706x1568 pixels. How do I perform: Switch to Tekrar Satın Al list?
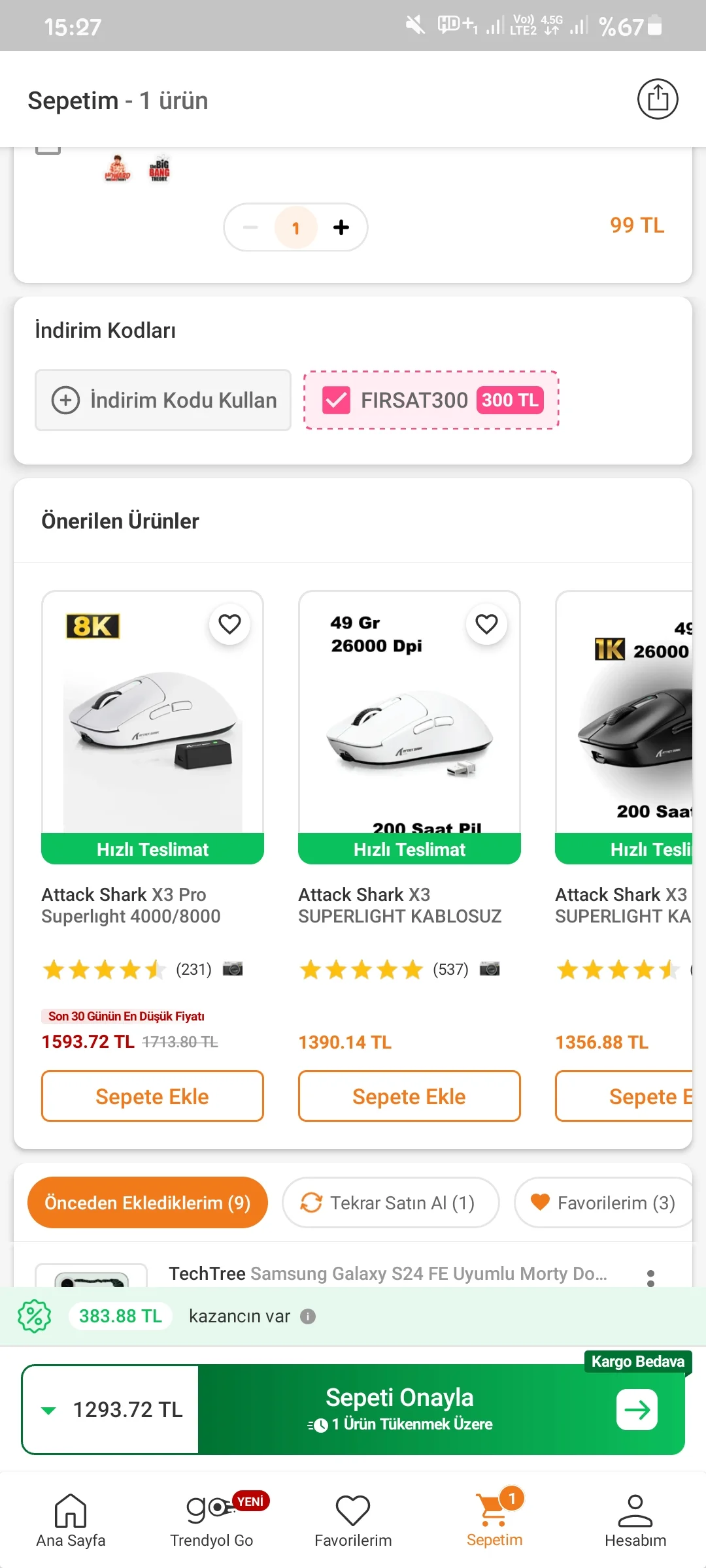[x=390, y=1203]
